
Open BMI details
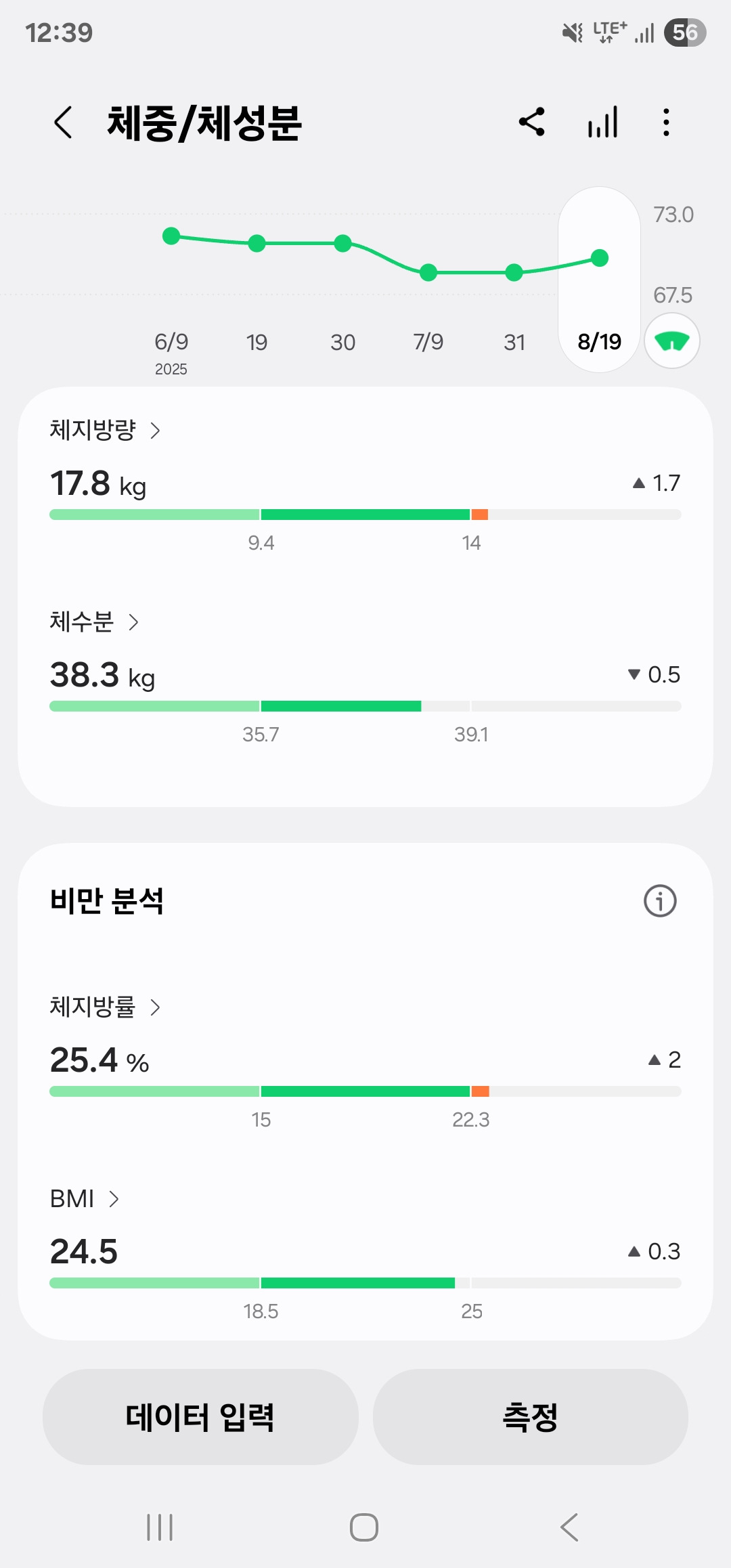click(85, 1199)
